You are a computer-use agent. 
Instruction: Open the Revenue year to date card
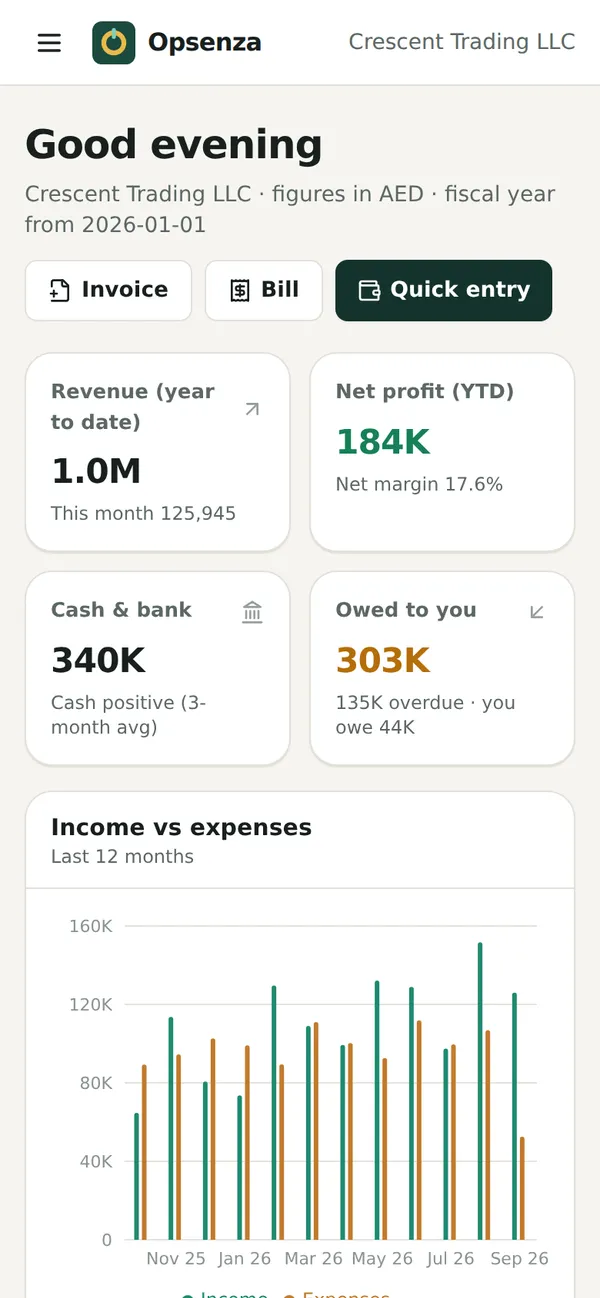tap(157, 452)
